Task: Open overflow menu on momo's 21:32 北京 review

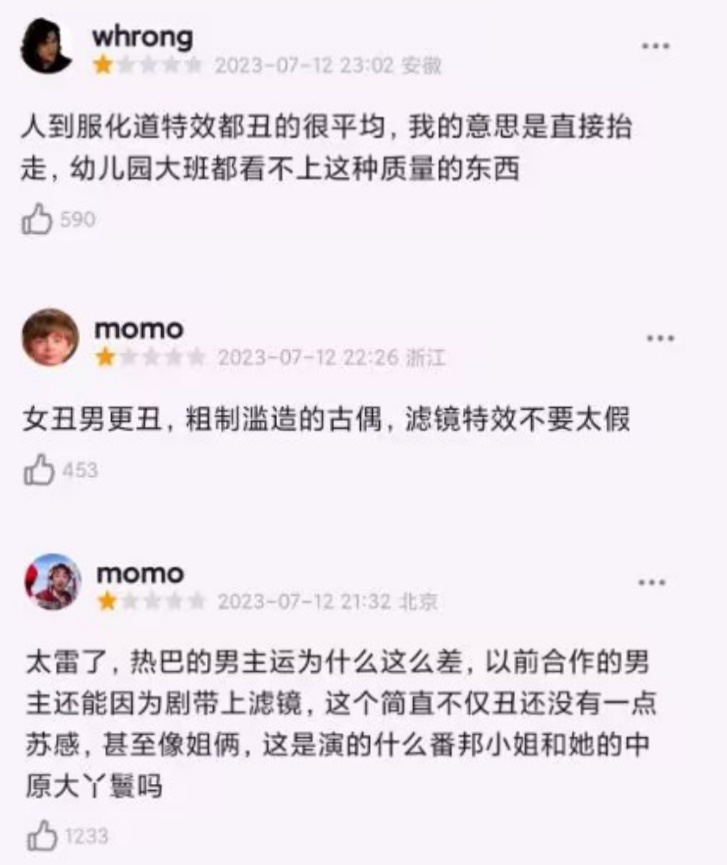Action: tap(652, 582)
